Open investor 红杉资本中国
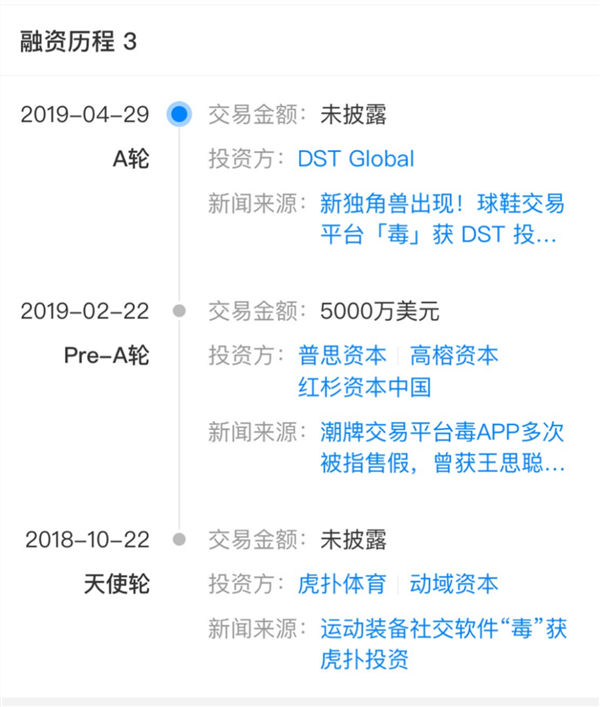Image resolution: width=600 pixels, height=707 pixels. tap(364, 387)
